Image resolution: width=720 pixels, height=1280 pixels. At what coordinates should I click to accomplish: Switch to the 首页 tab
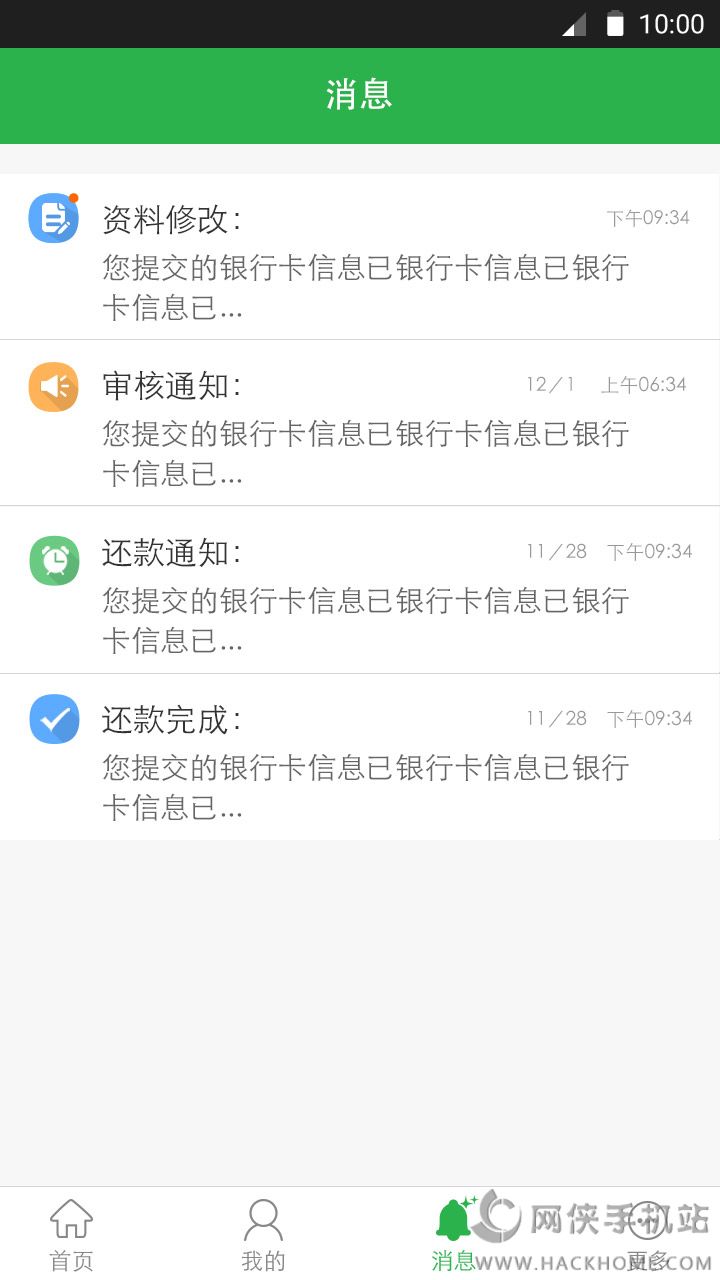pyautogui.click(x=72, y=1234)
